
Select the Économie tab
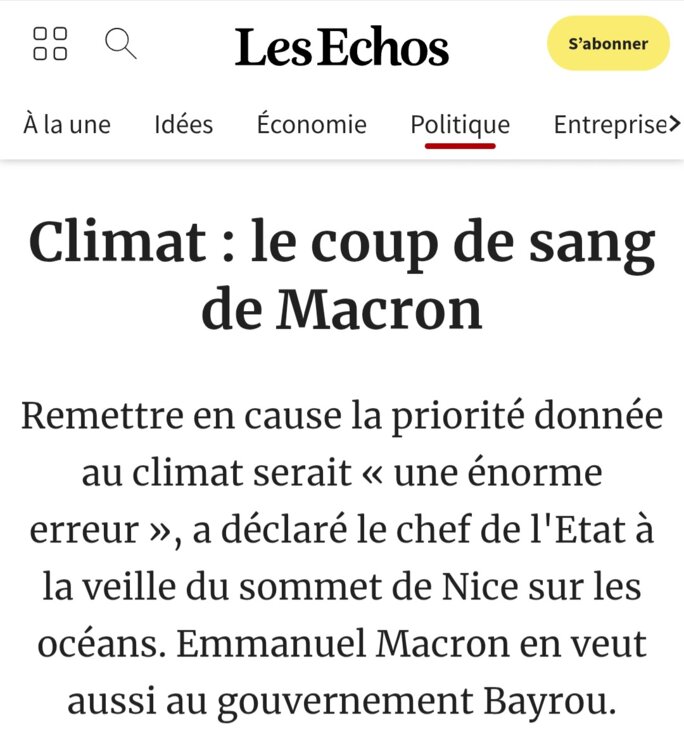point(311,125)
